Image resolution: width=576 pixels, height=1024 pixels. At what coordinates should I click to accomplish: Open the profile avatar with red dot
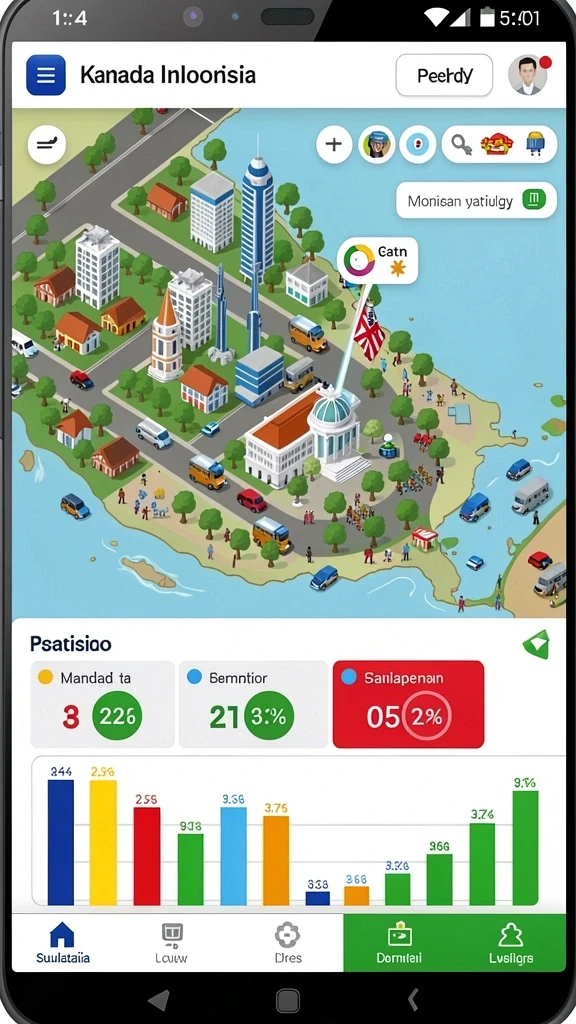click(528, 76)
